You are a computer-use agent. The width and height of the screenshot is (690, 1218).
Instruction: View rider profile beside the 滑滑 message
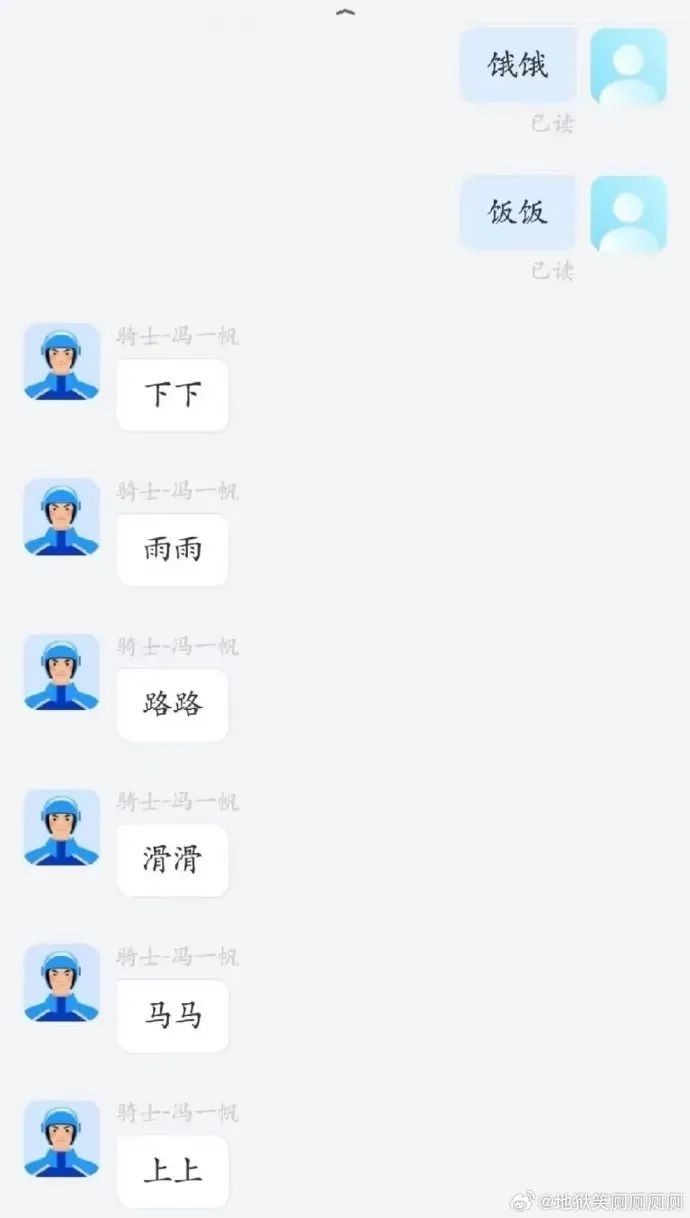[62, 828]
